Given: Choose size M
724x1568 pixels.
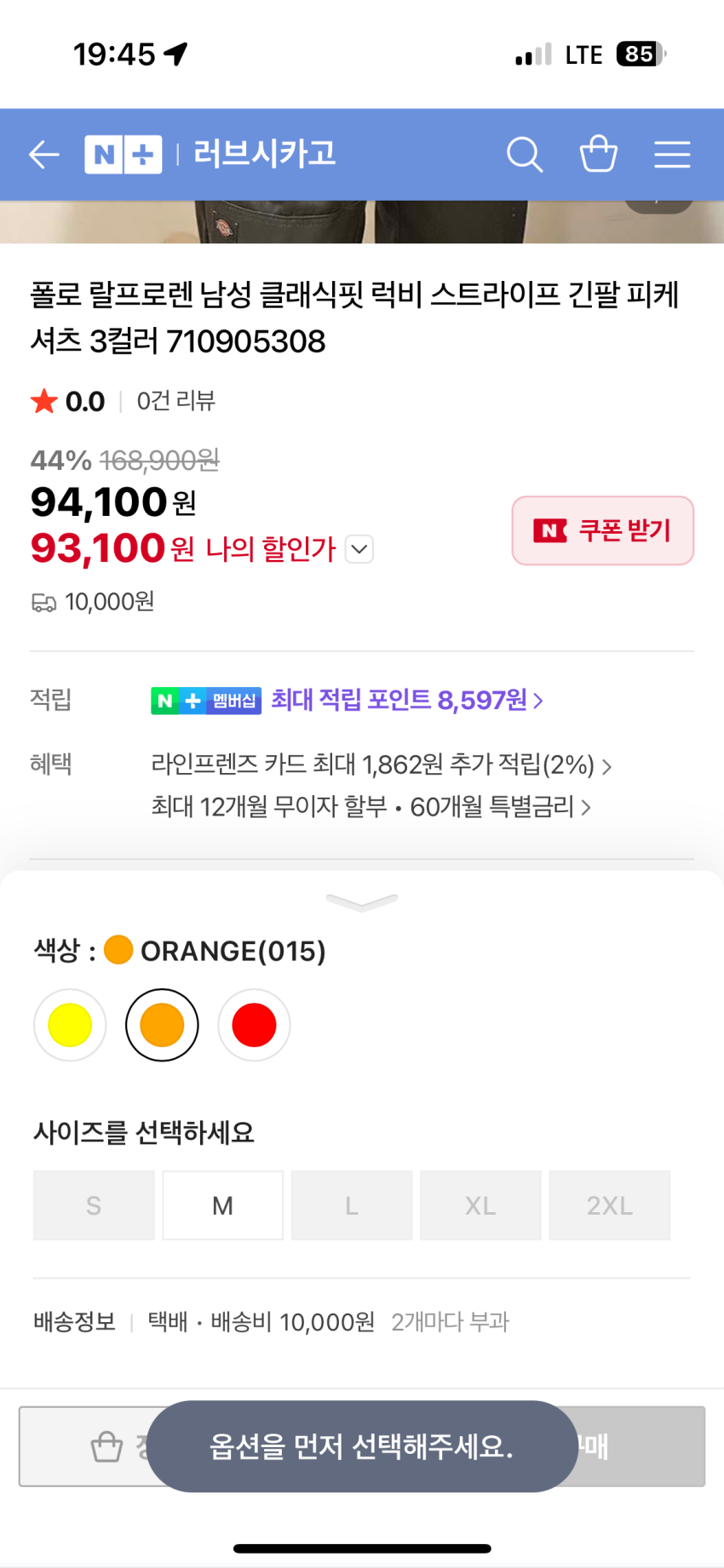Looking at the screenshot, I should point(222,1205).
